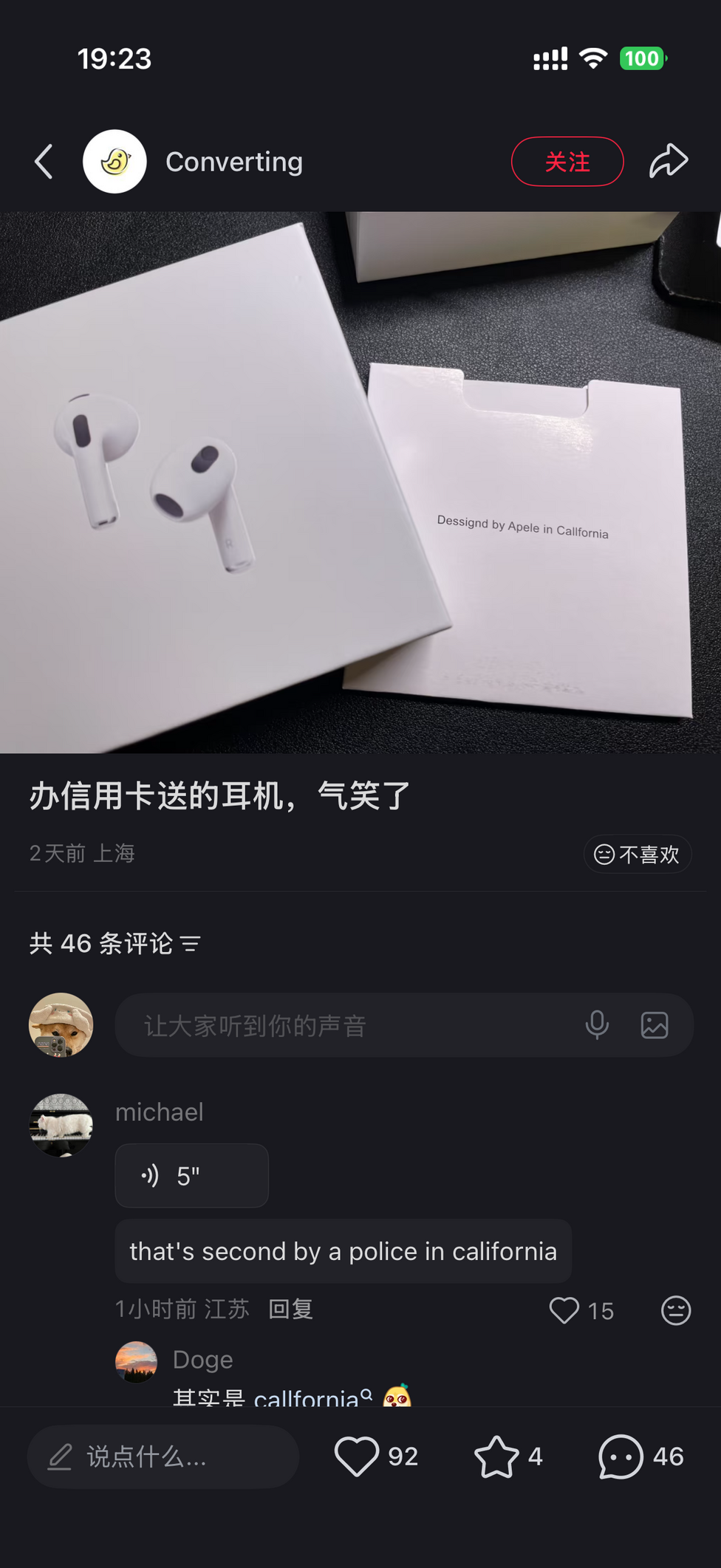Record a voice comment with microphone icon
Screen dimensions: 721x1568
[x=597, y=1025]
